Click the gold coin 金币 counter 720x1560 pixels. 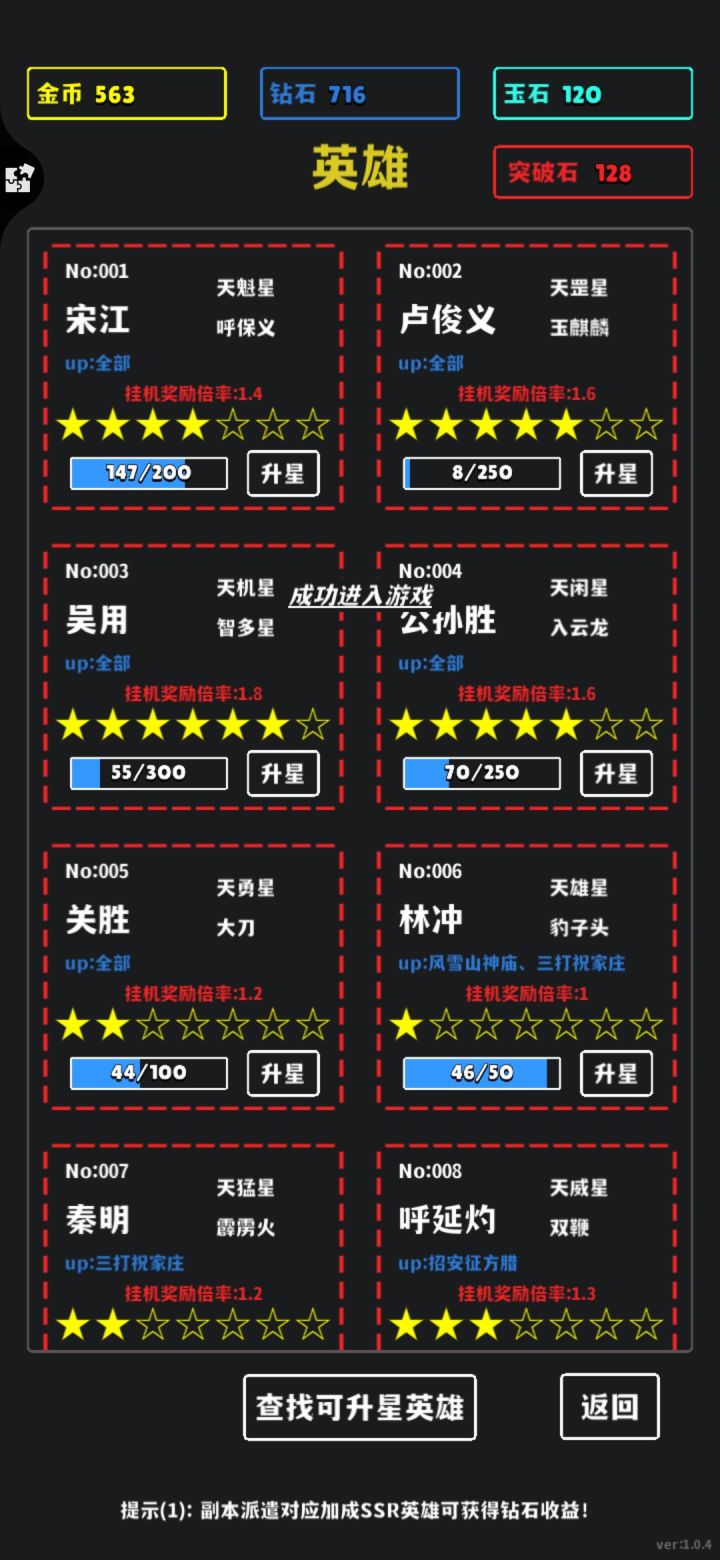click(x=126, y=92)
